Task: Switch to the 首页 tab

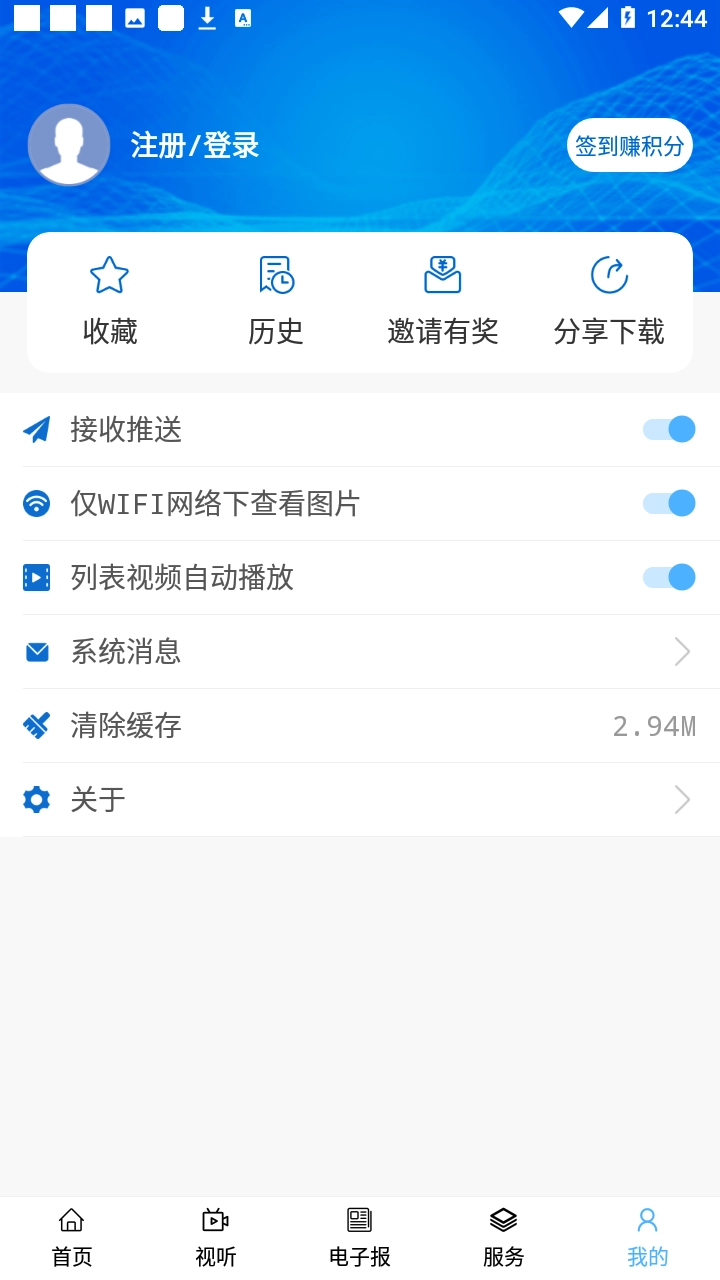Action: 70,1235
